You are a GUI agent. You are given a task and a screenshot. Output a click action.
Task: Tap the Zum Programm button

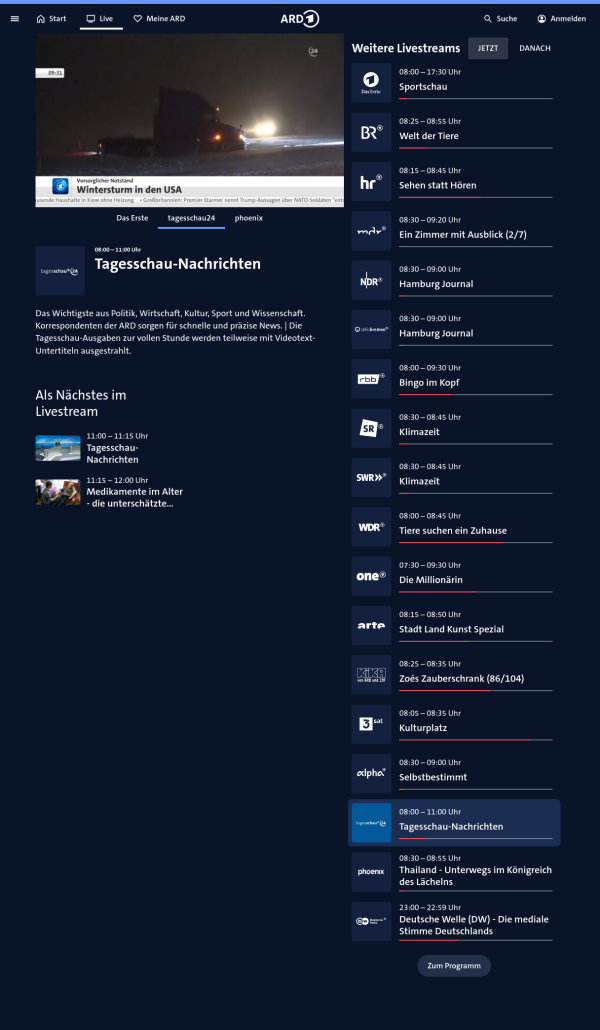click(x=454, y=966)
